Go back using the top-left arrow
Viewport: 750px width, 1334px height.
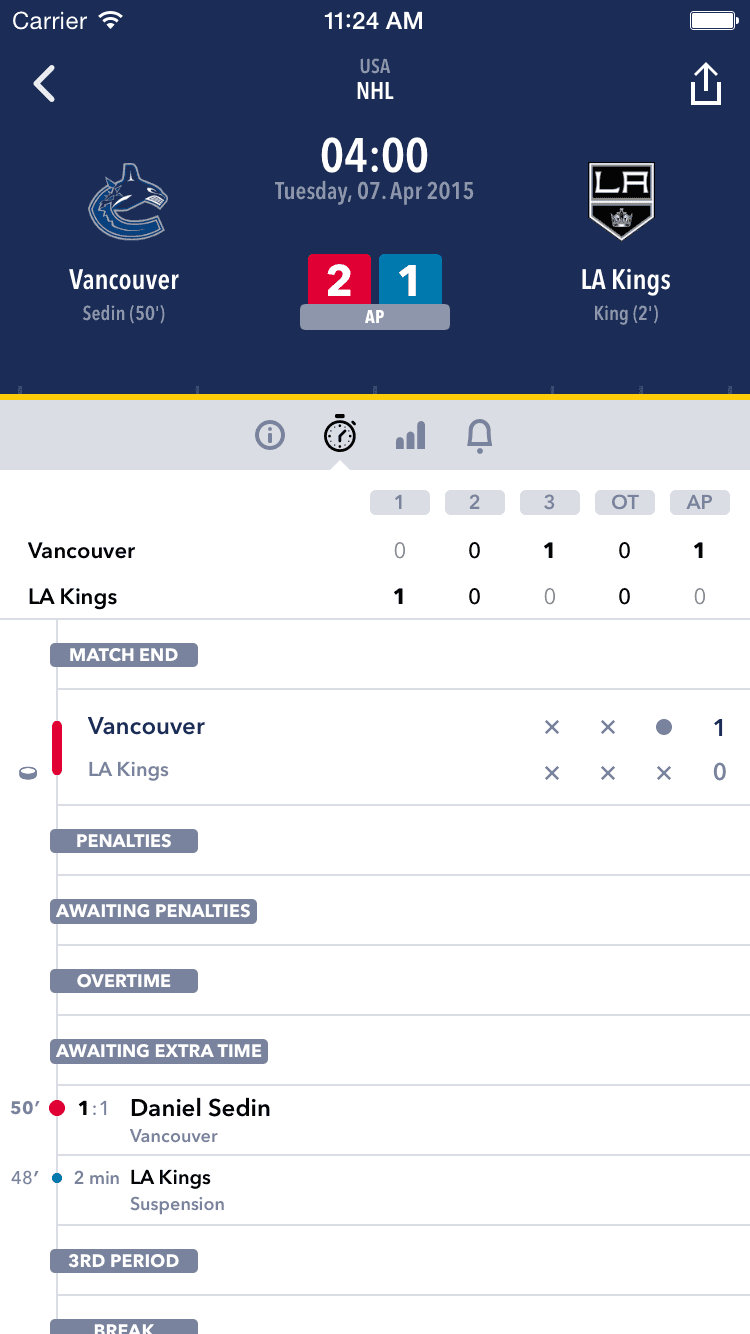click(x=44, y=84)
